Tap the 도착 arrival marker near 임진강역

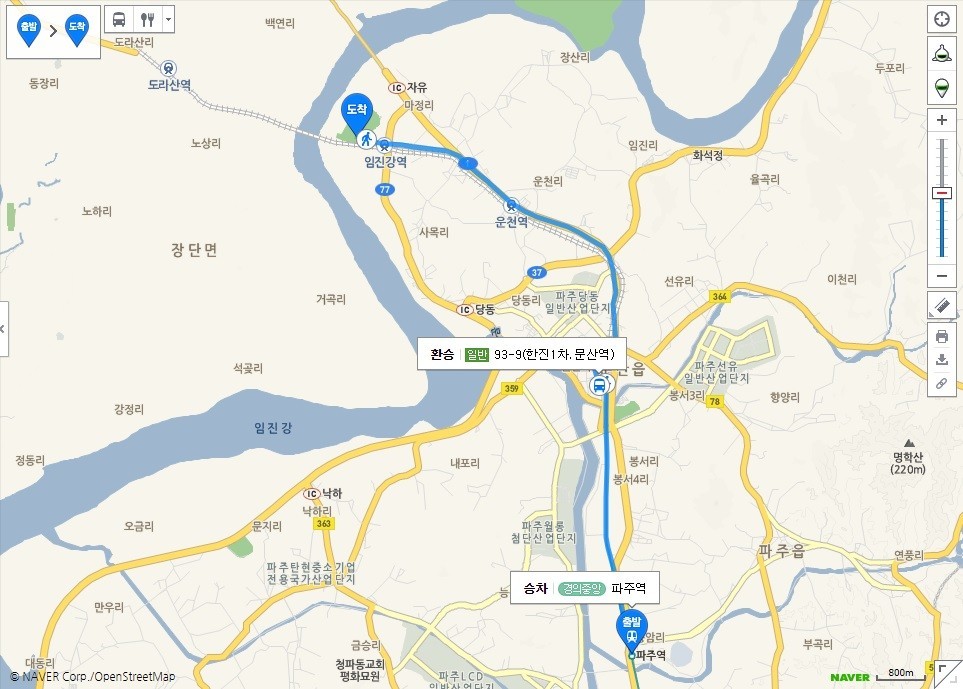click(357, 113)
